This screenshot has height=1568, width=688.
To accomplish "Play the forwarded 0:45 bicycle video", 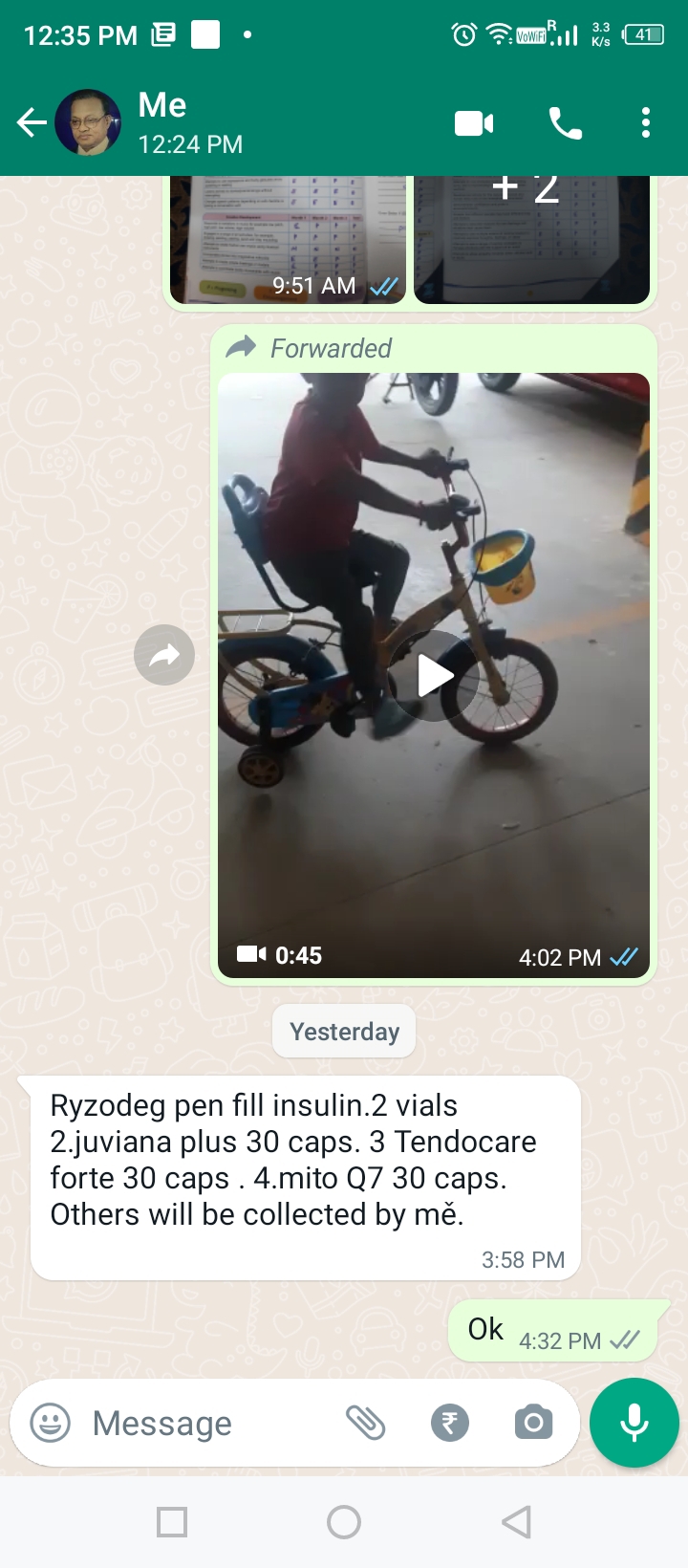I will tap(435, 676).
